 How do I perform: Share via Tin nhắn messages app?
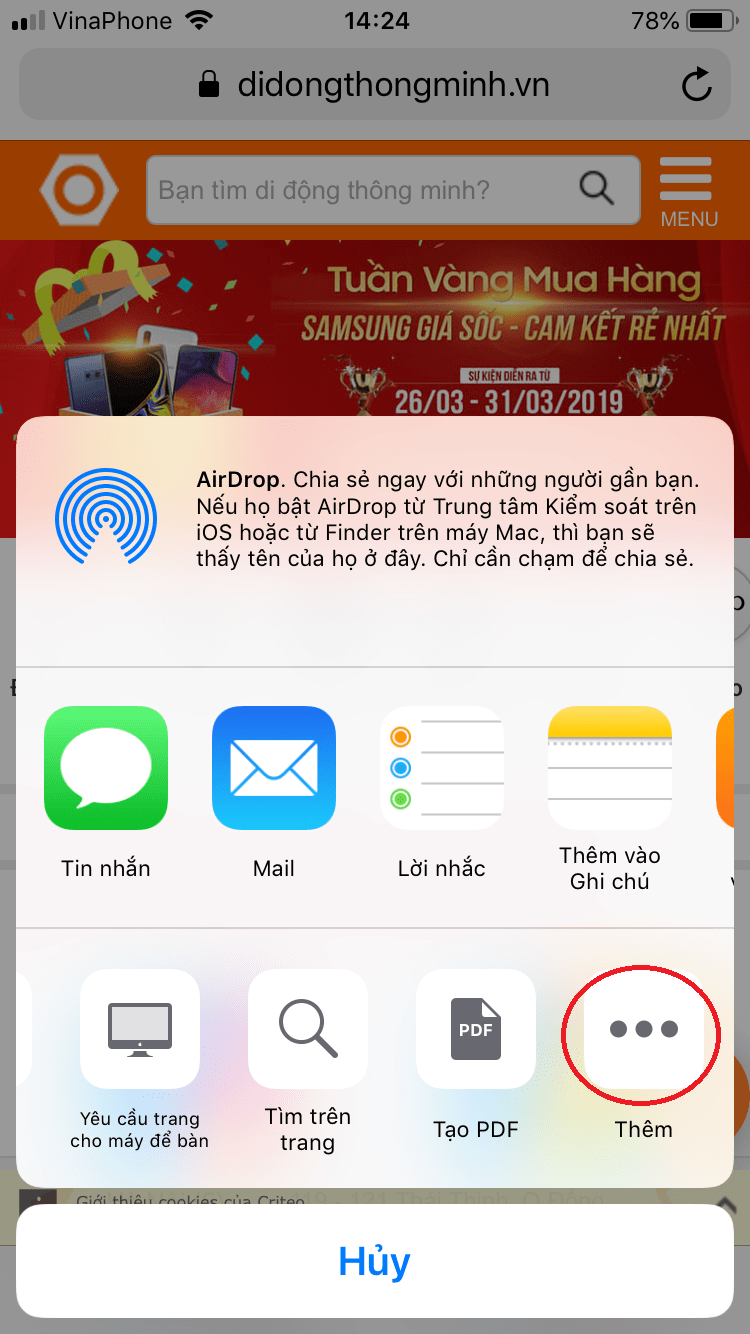(x=106, y=768)
